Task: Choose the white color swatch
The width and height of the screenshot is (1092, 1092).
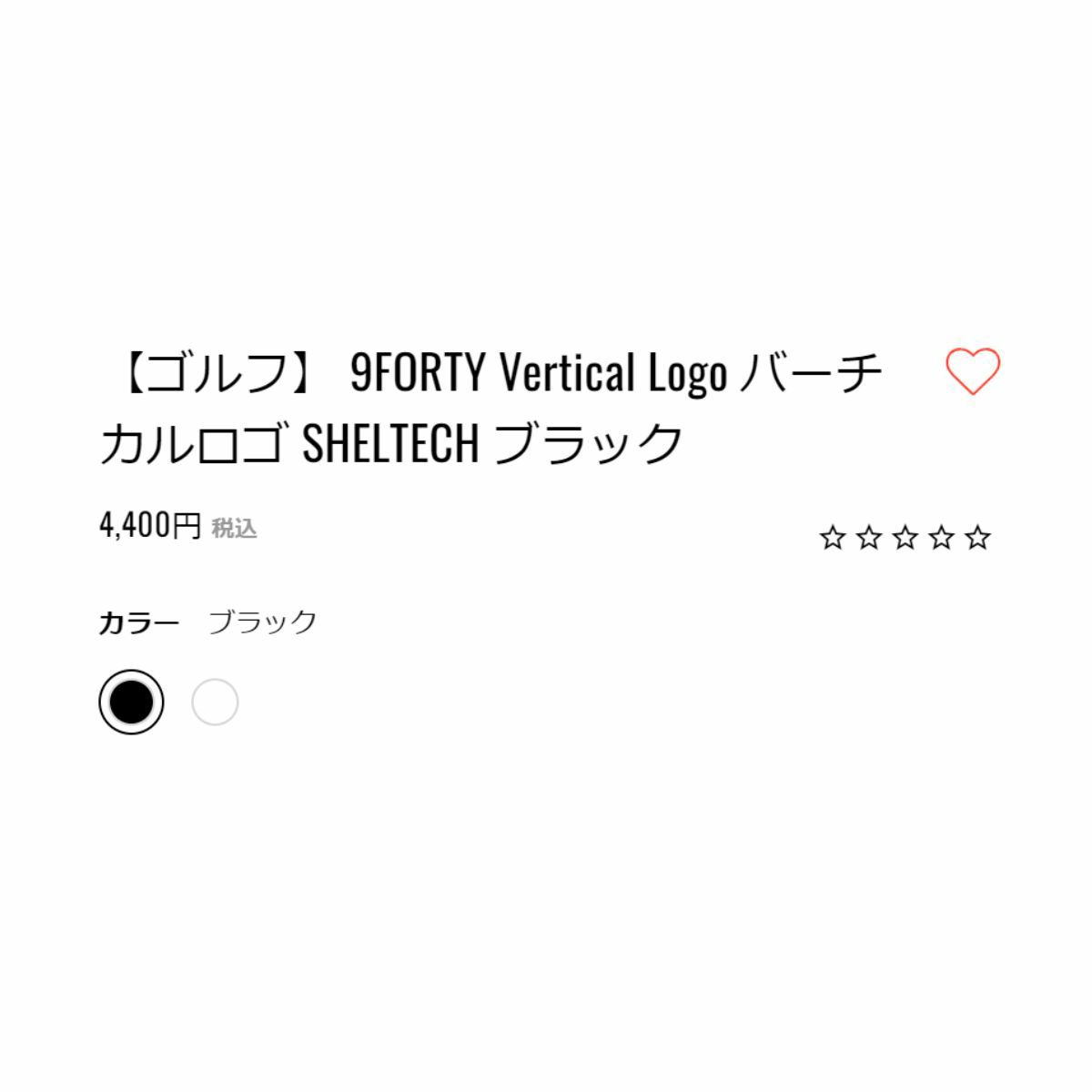Action: click(x=215, y=703)
